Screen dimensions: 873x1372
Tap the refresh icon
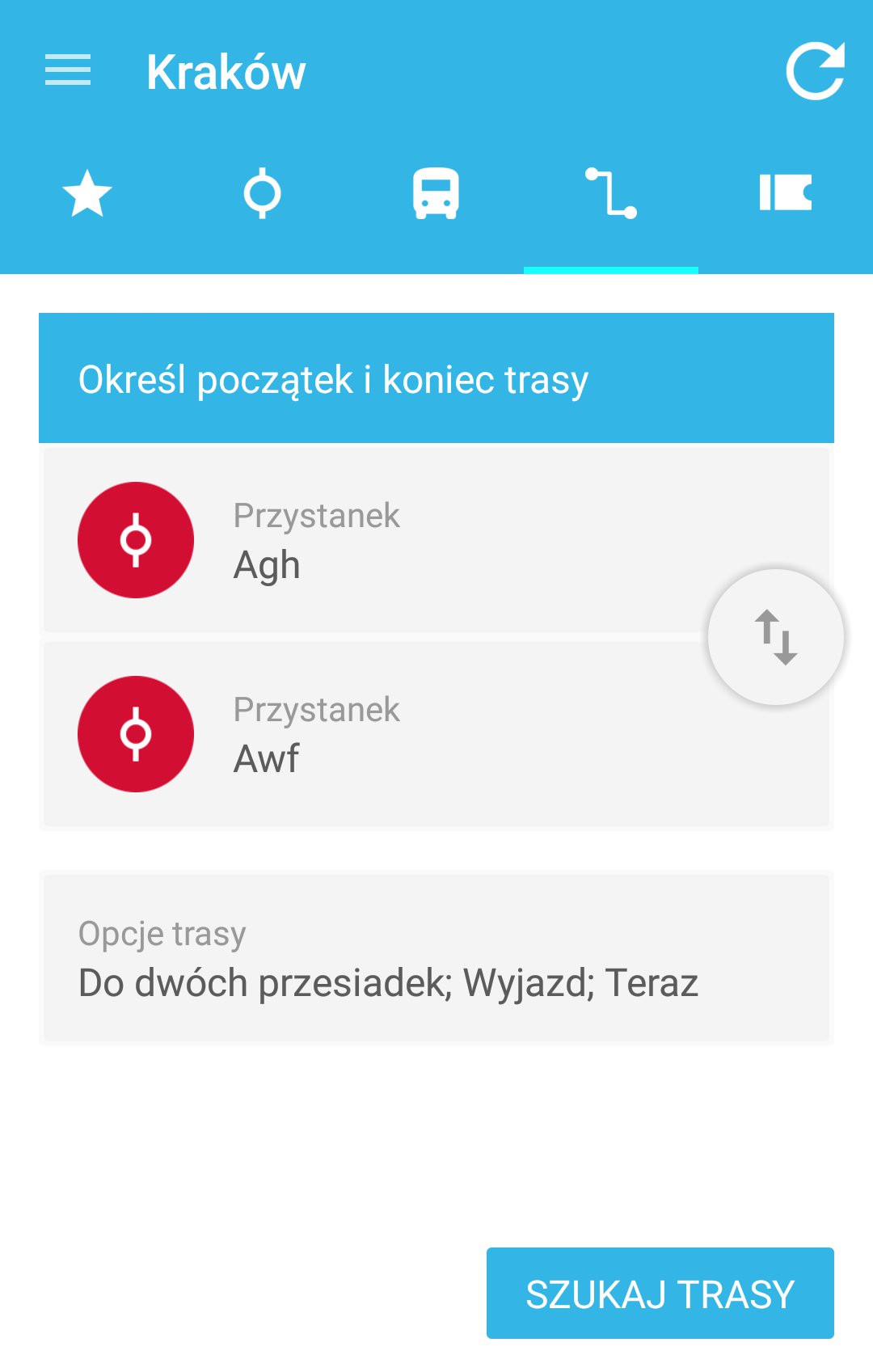point(815,71)
